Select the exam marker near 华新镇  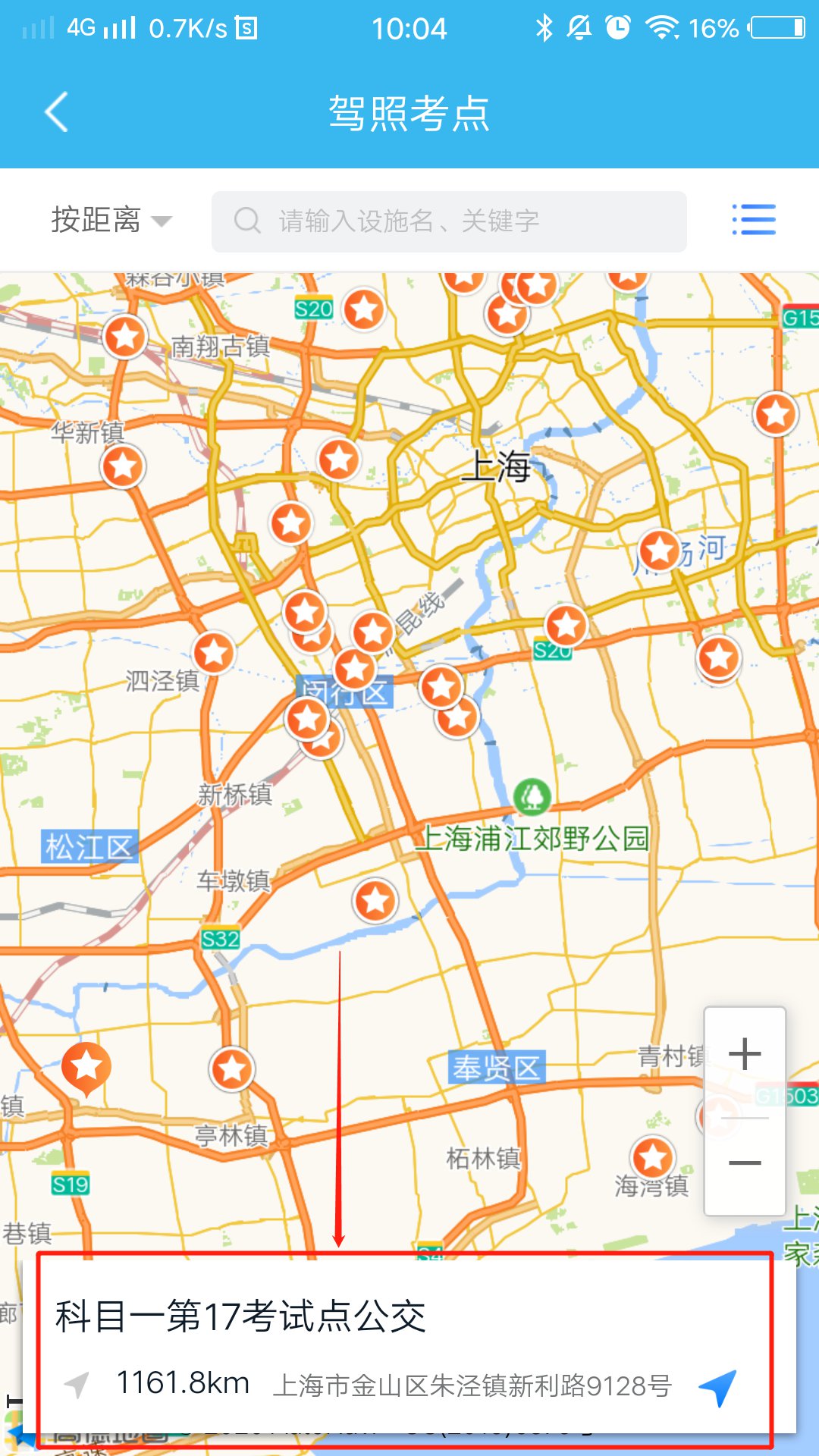123,466
